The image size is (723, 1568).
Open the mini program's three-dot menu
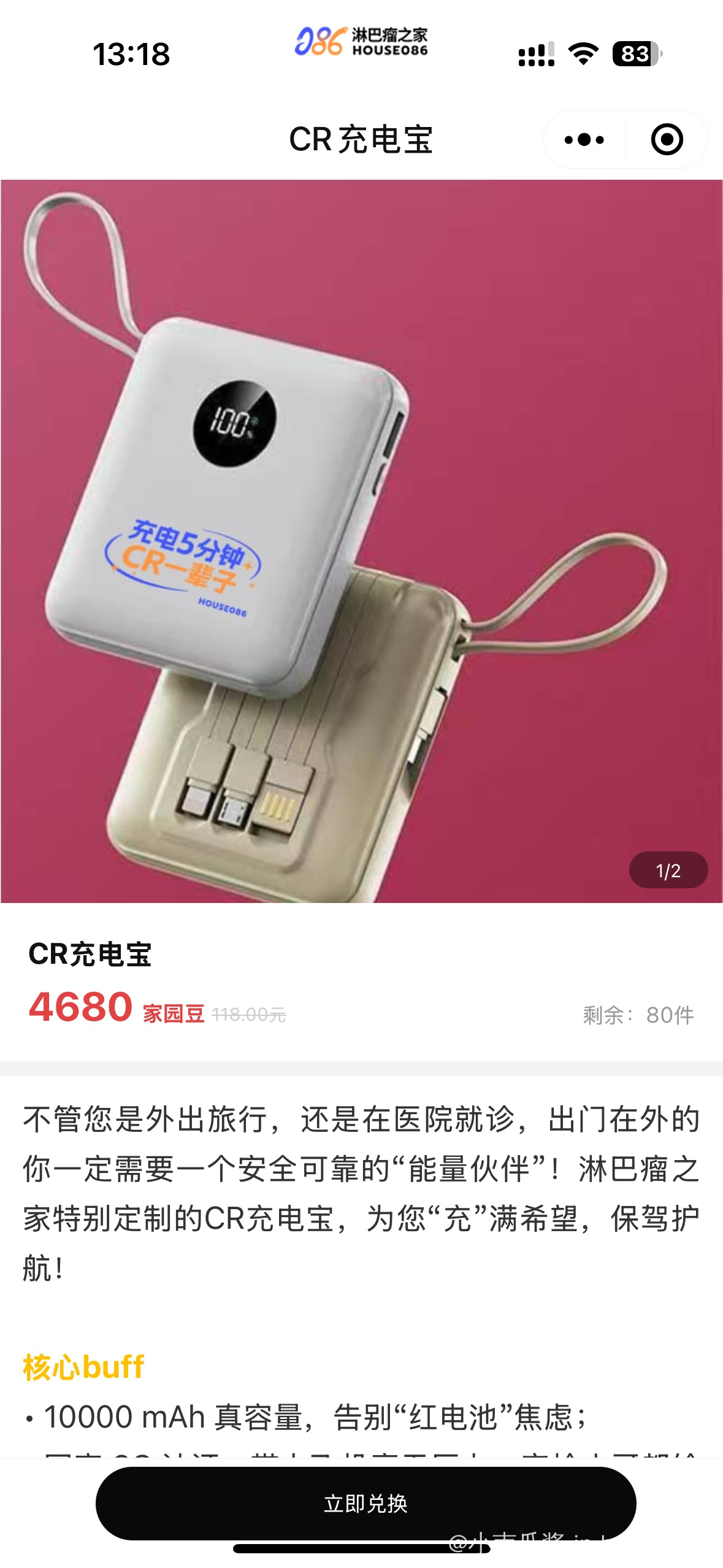click(x=584, y=140)
